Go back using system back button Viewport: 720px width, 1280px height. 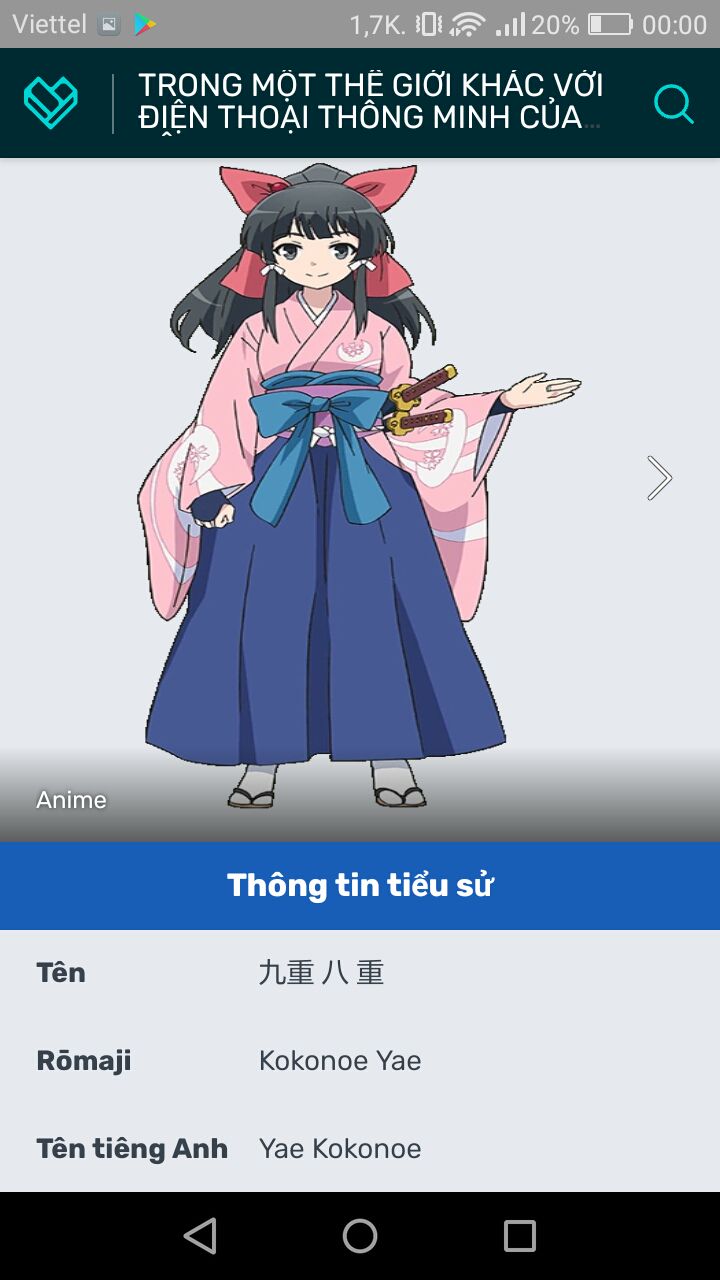[x=200, y=1236]
